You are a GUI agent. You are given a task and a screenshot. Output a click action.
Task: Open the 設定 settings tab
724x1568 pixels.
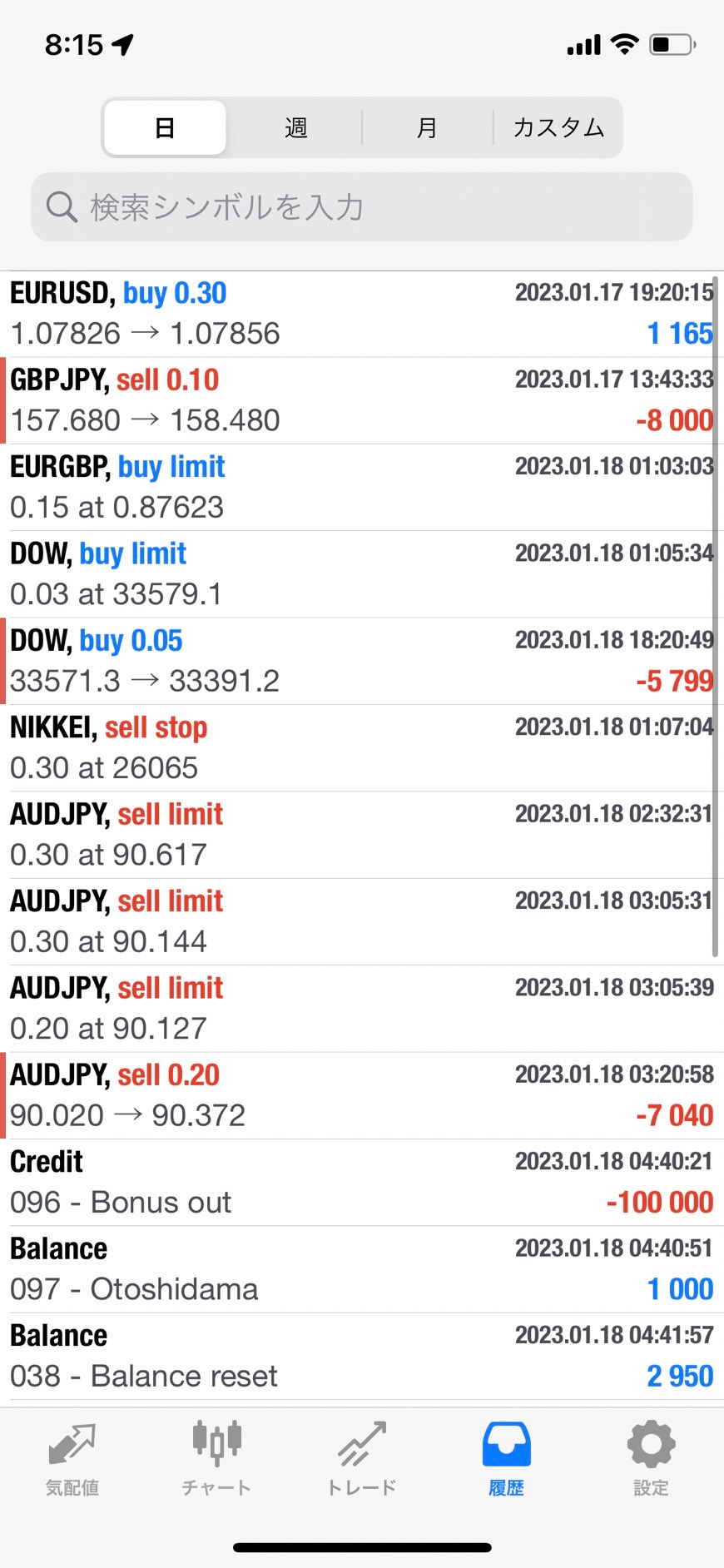tap(651, 1458)
